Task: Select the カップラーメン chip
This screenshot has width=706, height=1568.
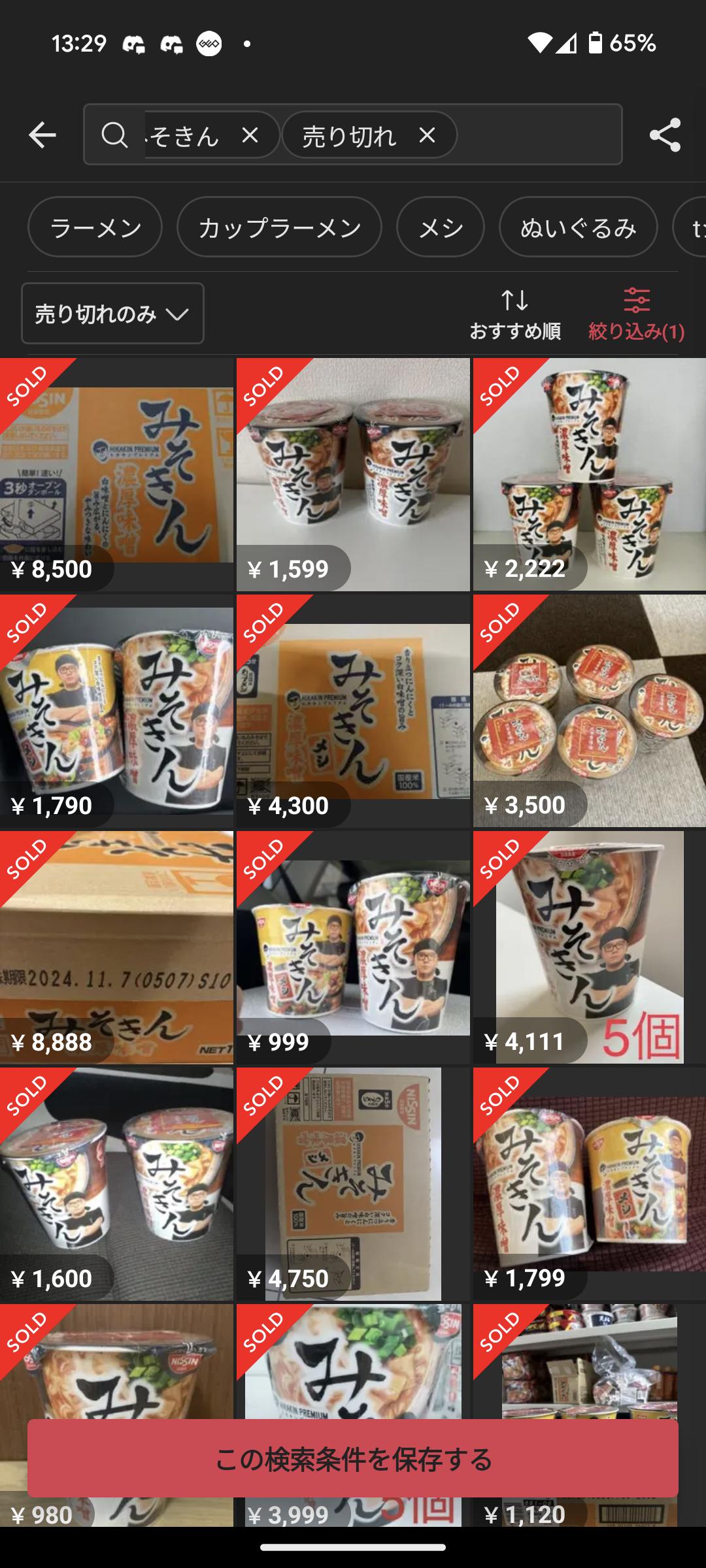Action: 279,227
